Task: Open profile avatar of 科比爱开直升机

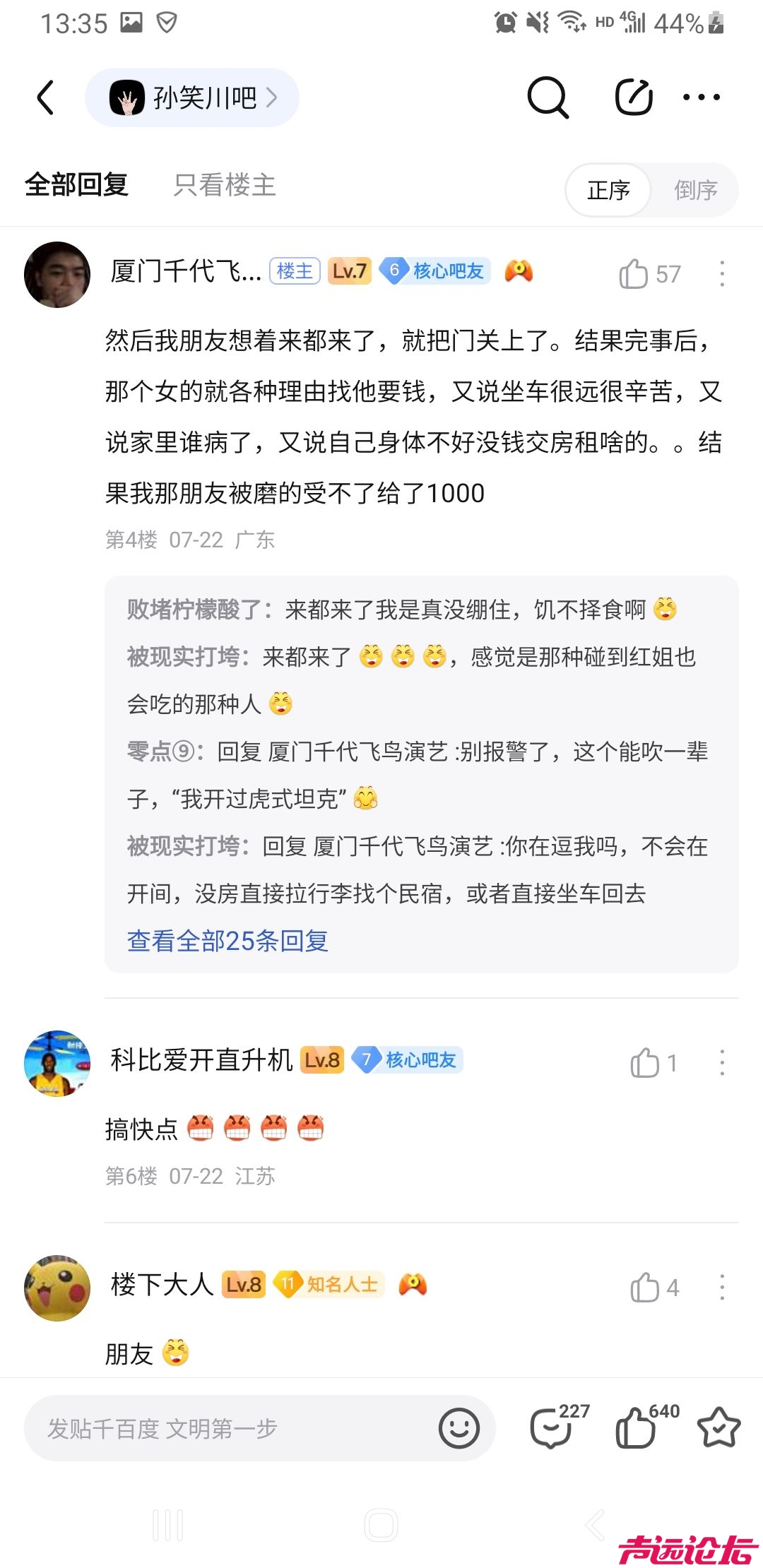Action: [57, 1063]
